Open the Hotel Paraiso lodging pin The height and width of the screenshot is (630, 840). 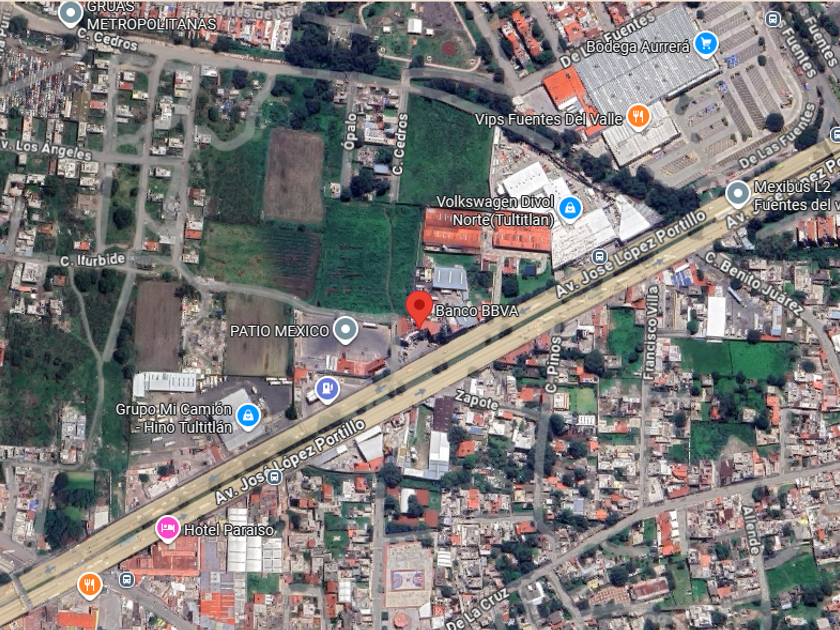pos(168,529)
